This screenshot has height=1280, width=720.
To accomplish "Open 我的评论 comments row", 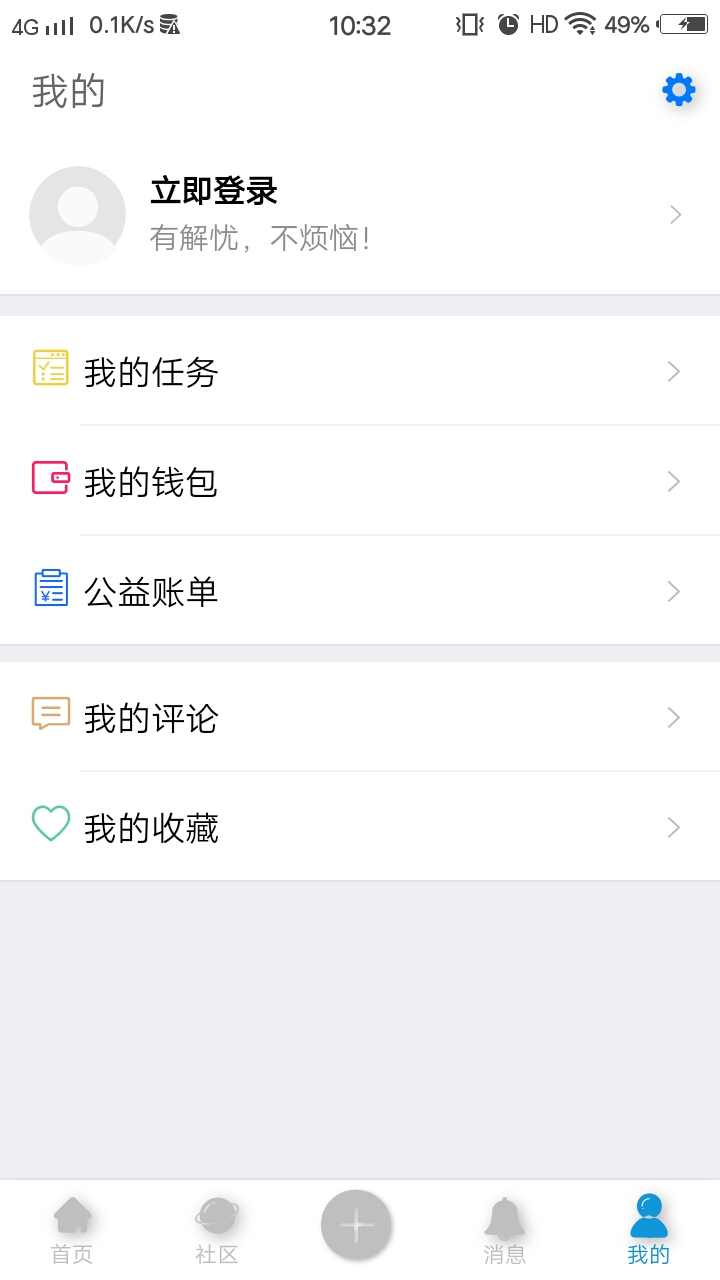I will [360, 718].
